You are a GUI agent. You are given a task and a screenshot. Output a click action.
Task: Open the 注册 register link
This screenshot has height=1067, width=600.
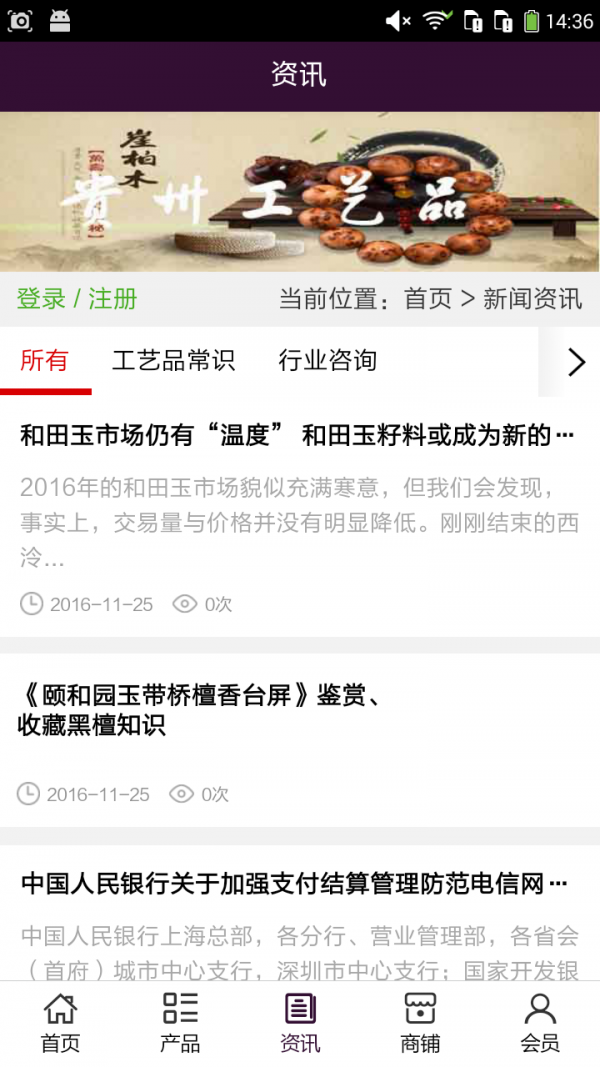tap(113, 299)
